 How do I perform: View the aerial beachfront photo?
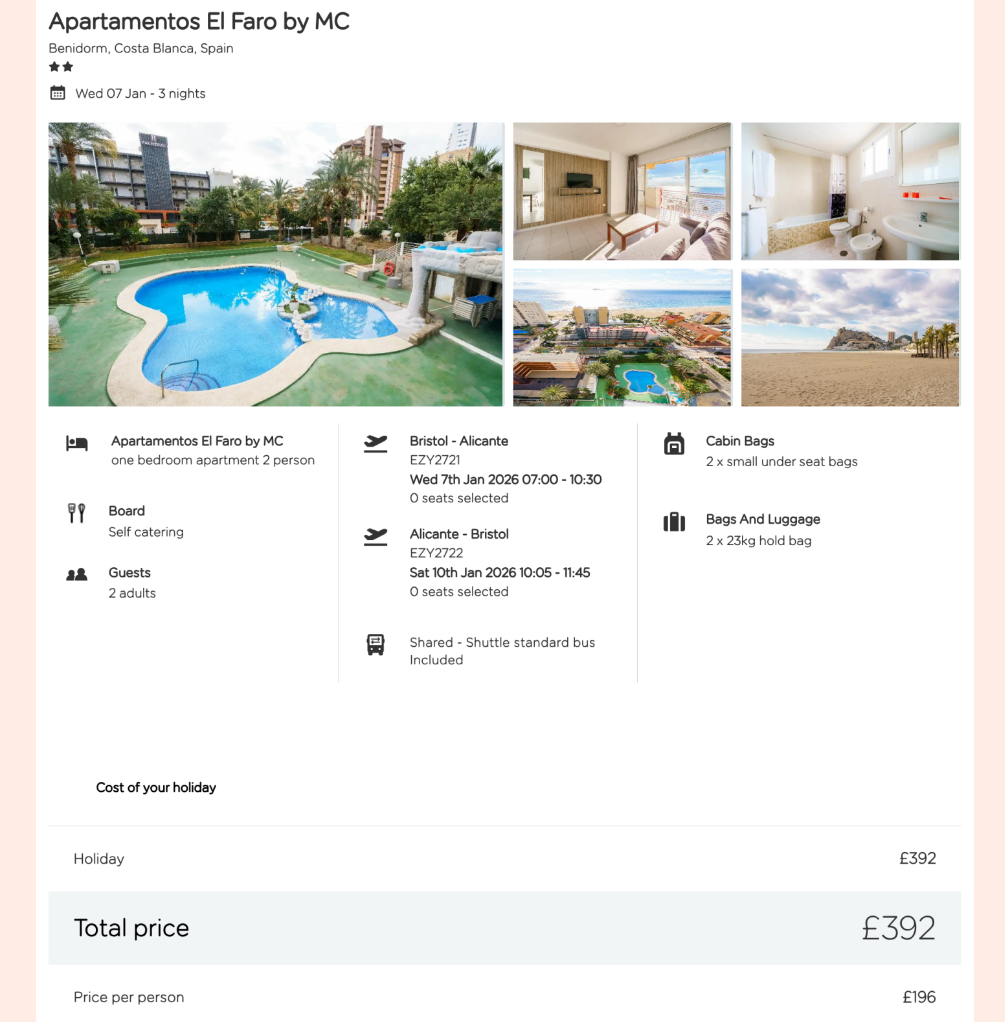pyautogui.click(x=622, y=337)
